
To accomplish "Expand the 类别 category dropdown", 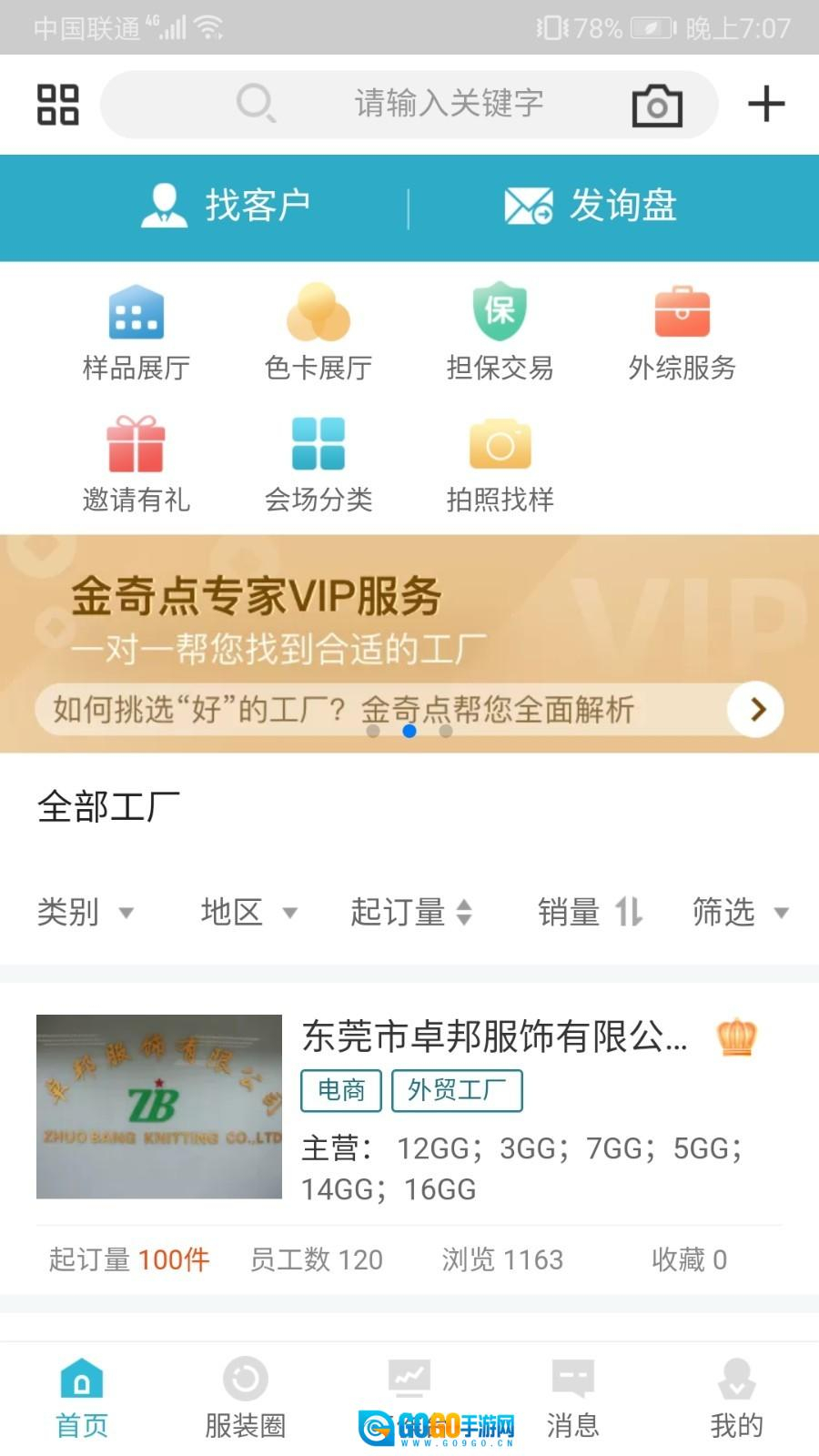I will coord(85,912).
